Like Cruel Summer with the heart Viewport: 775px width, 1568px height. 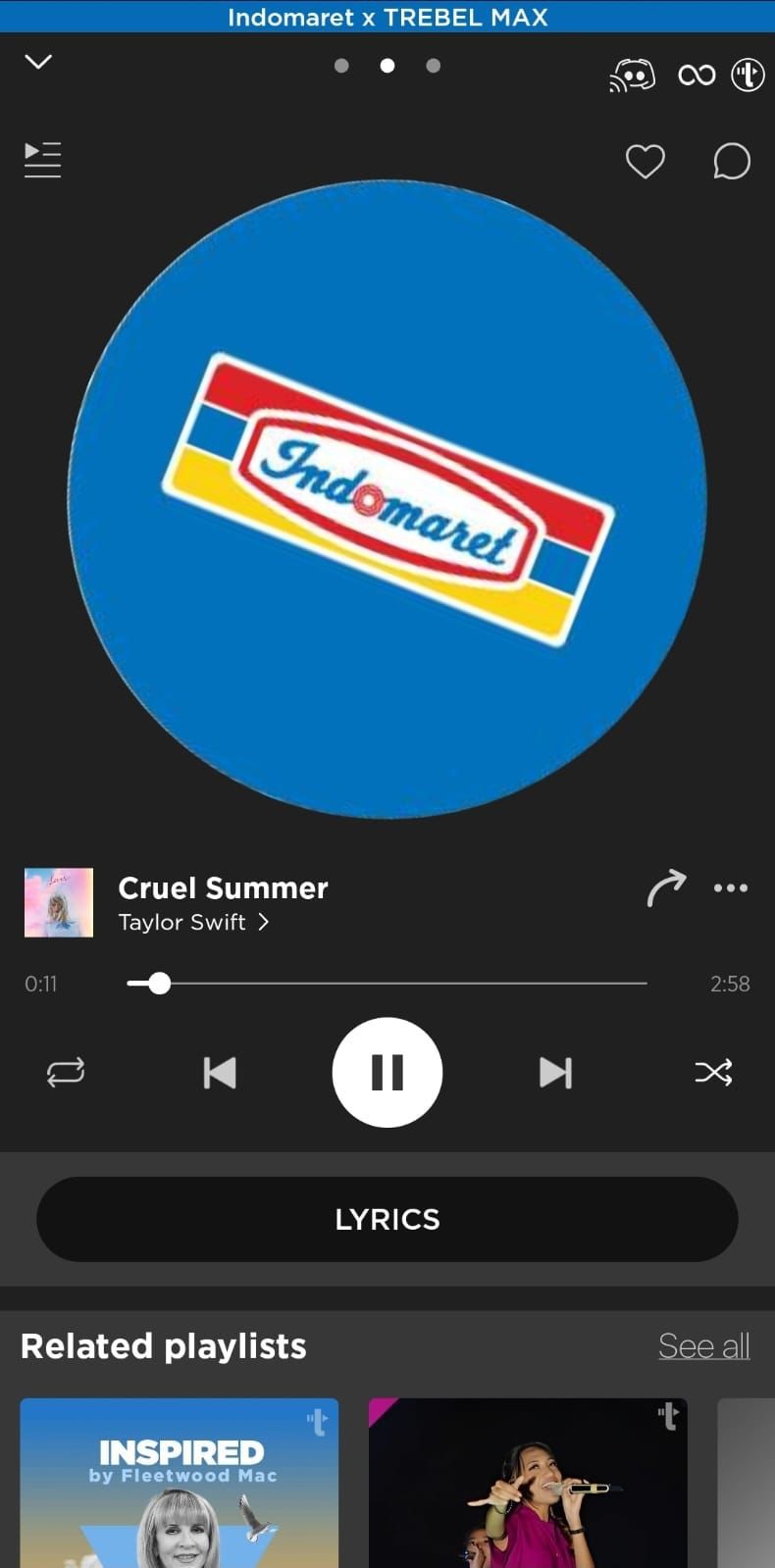(645, 161)
